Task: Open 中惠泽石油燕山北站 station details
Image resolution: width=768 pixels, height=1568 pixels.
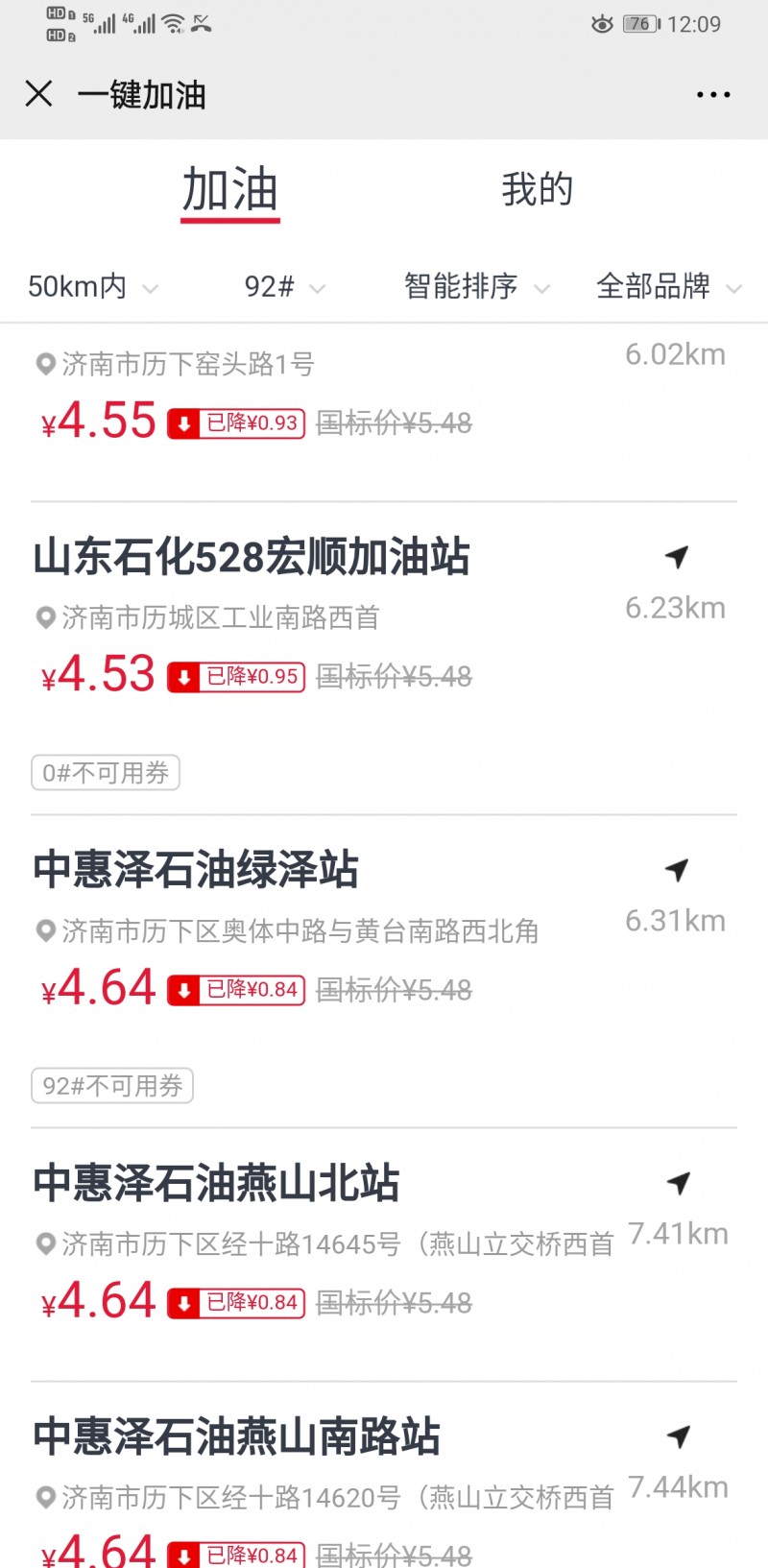Action: pyautogui.click(x=216, y=1183)
